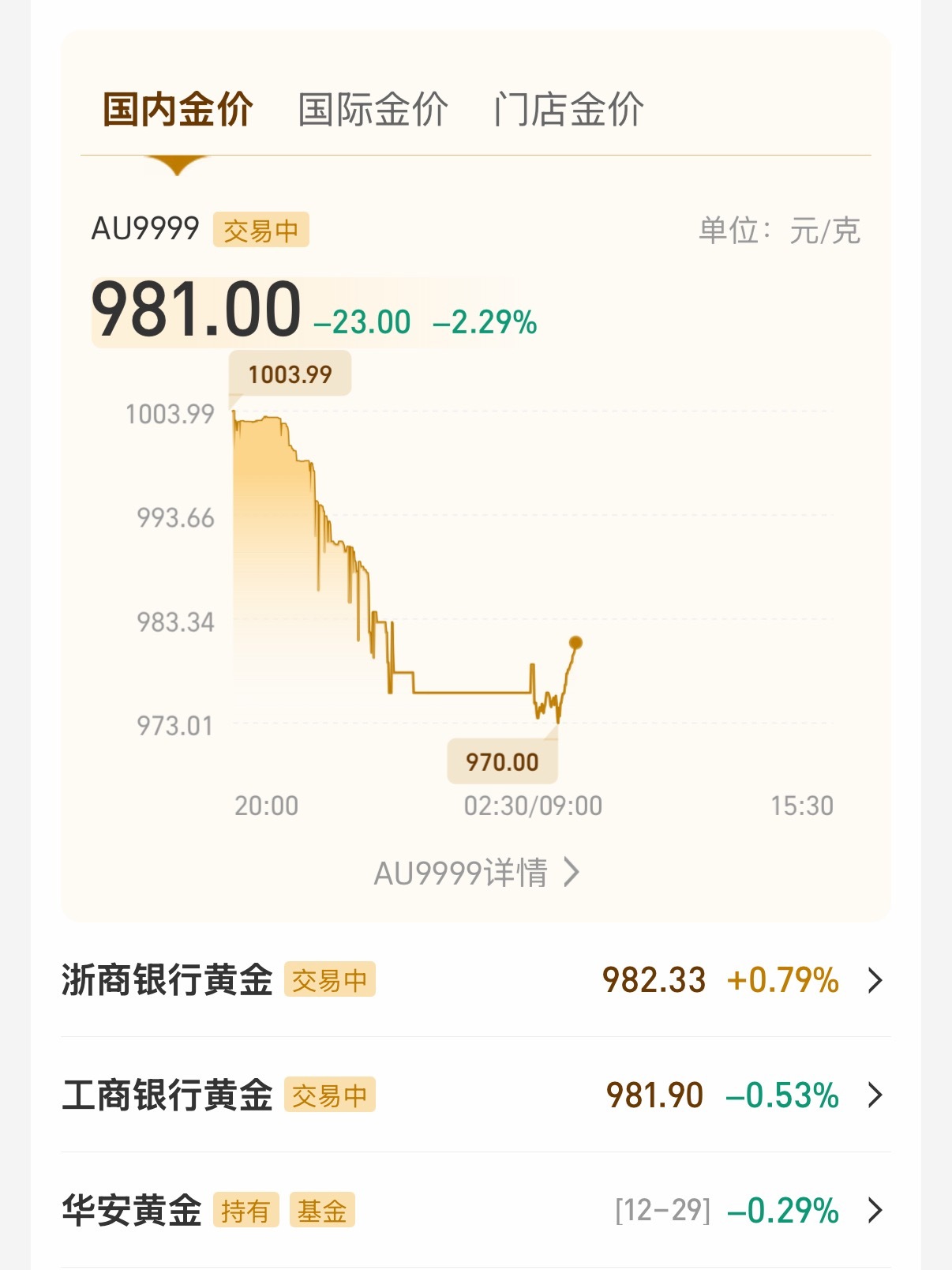Open the 浙商银行黄金 row
The height and width of the screenshot is (1270, 952).
pos(475,980)
